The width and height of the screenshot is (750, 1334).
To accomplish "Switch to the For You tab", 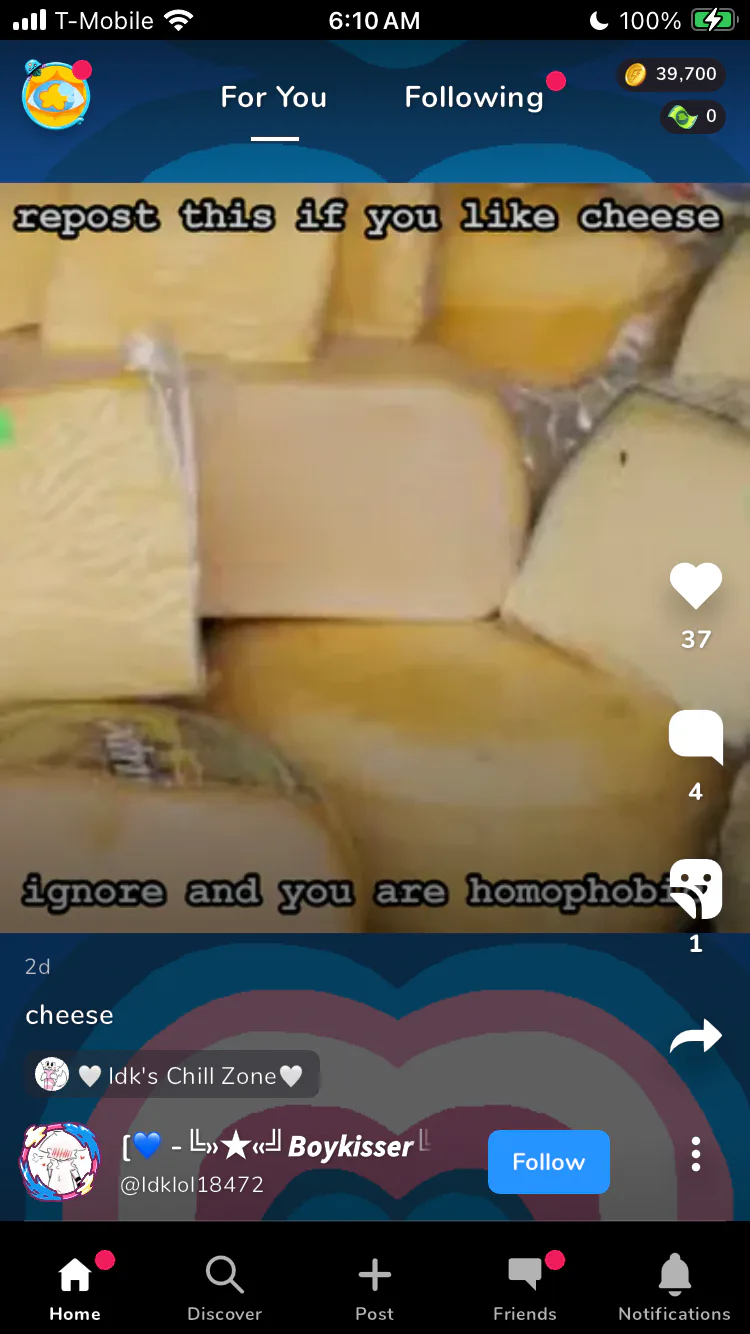I will pos(274,97).
